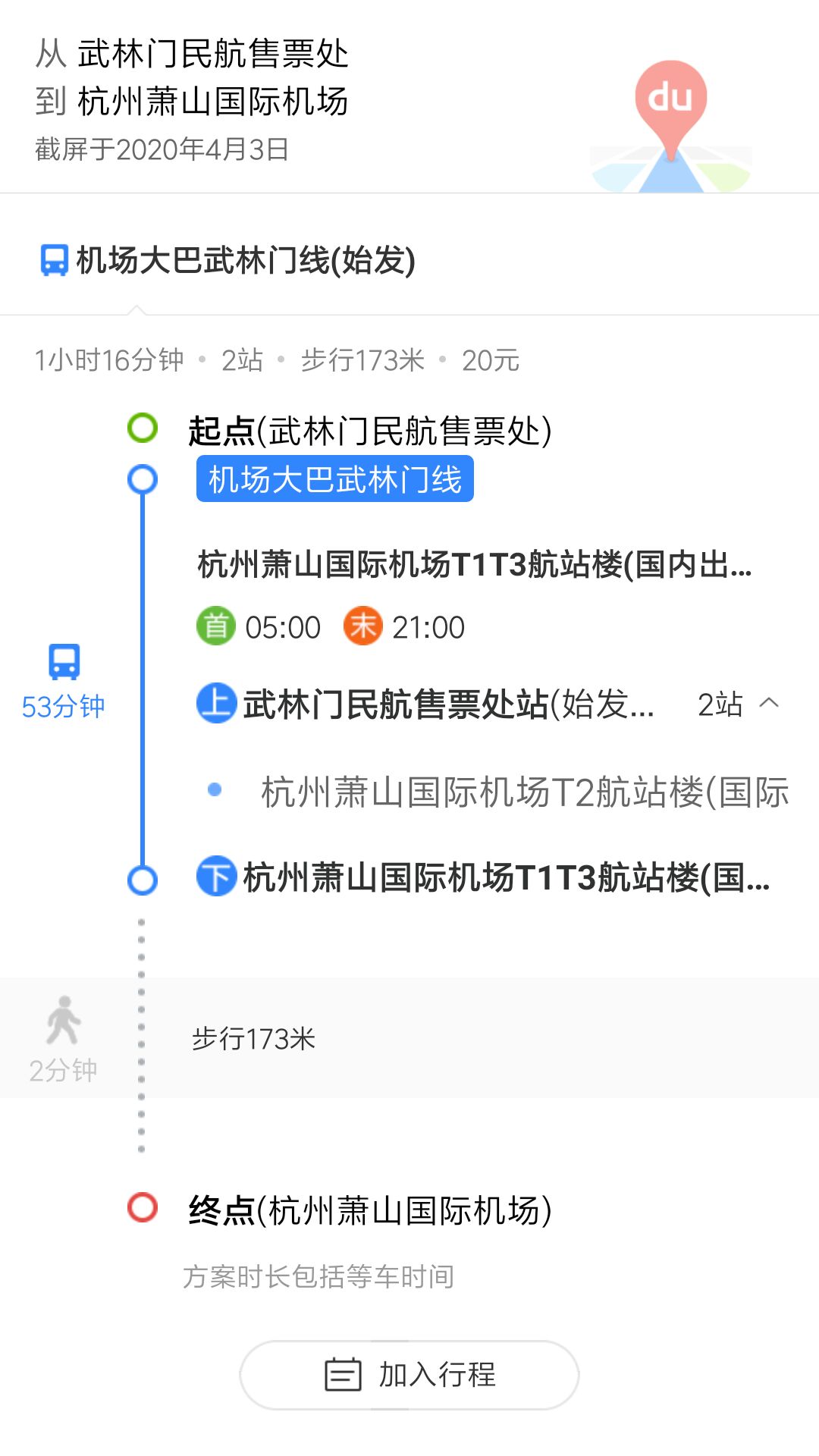Image resolution: width=819 pixels, height=1456 pixels.
Task: Open the blue 机场大巴武林门线 line tag
Action: (x=334, y=479)
